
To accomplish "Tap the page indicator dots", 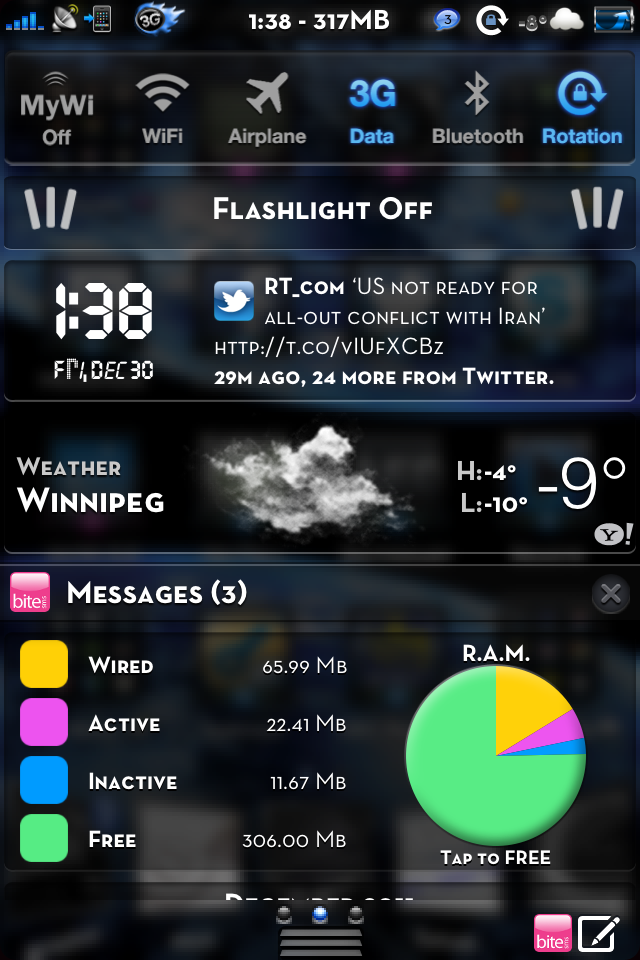I will 320,914.
